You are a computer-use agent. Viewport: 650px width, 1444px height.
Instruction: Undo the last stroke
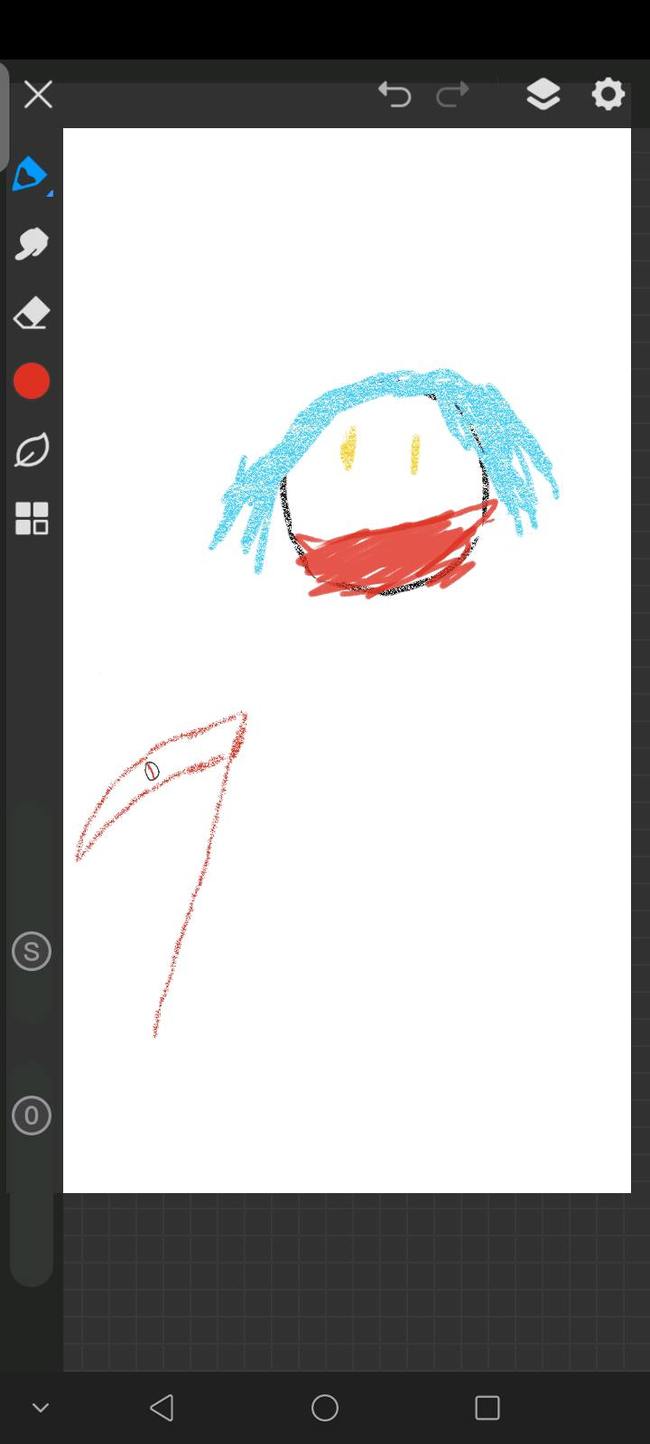[x=394, y=95]
